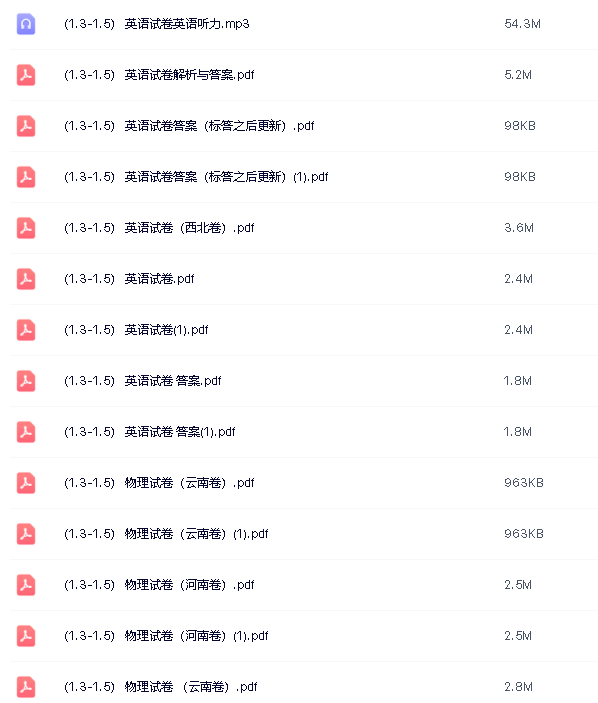Select the 2.4M 英语试卷.pdf file
The width and height of the screenshot is (598, 703).
(x=129, y=279)
